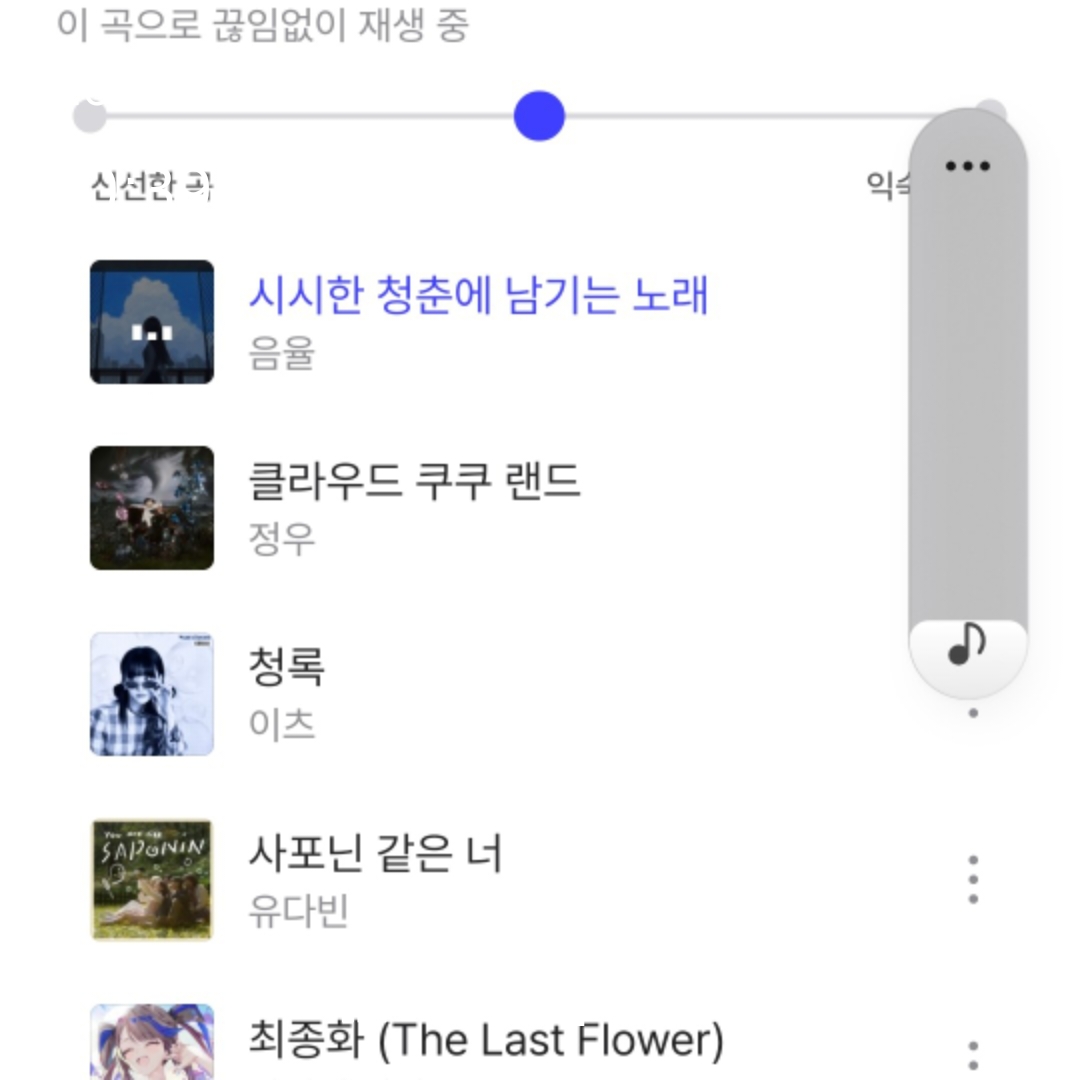The image size is (1080, 1080).
Task: Play 청록 by 이츠
Action: tap(287, 667)
